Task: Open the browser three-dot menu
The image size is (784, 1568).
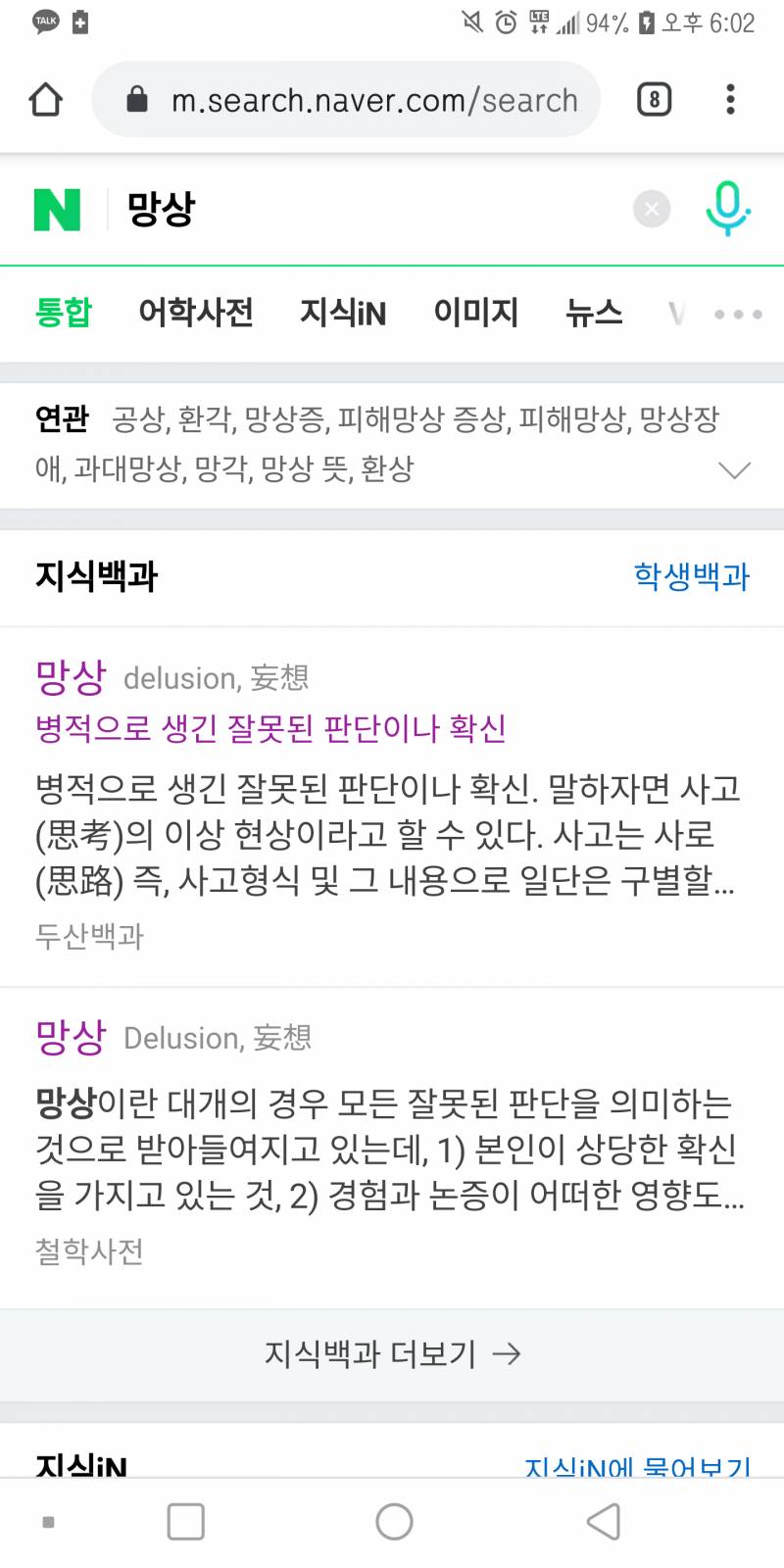Action: pyautogui.click(x=730, y=99)
